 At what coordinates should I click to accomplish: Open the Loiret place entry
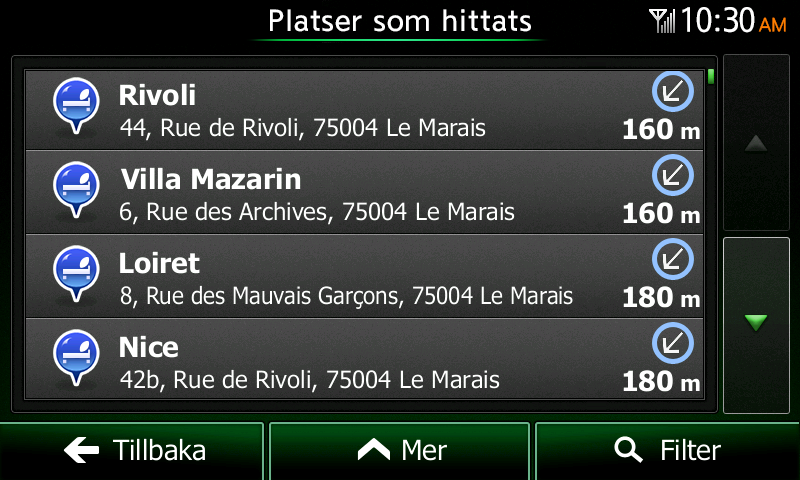click(x=363, y=278)
